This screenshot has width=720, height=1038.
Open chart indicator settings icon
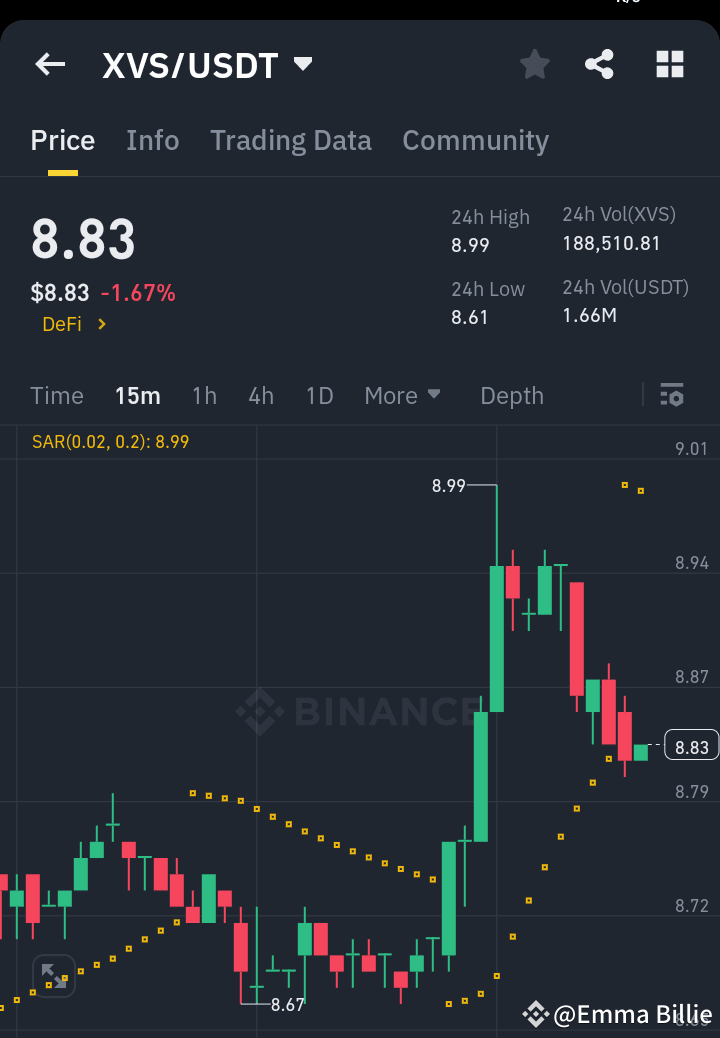pyautogui.click(x=671, y=396)
